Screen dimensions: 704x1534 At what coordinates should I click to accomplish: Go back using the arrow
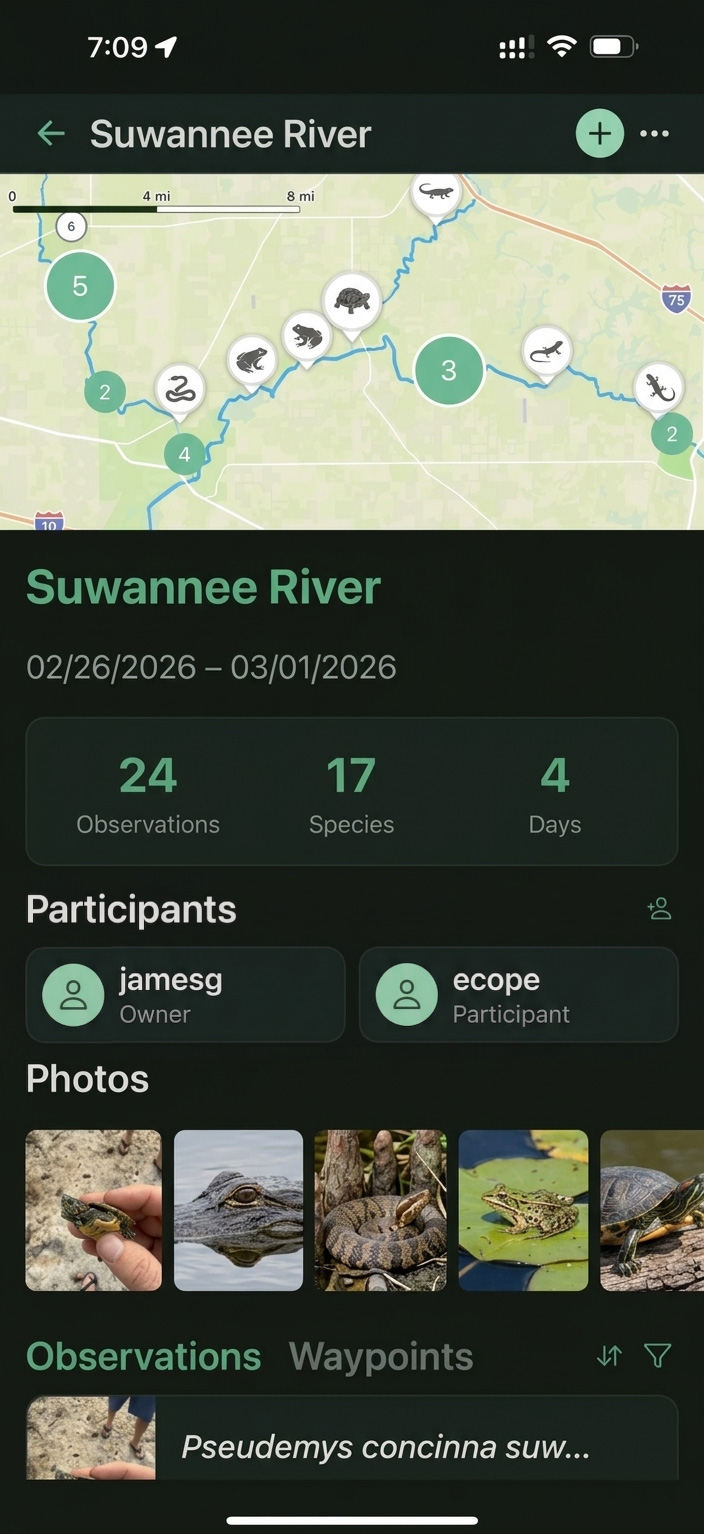click(50, 134)
